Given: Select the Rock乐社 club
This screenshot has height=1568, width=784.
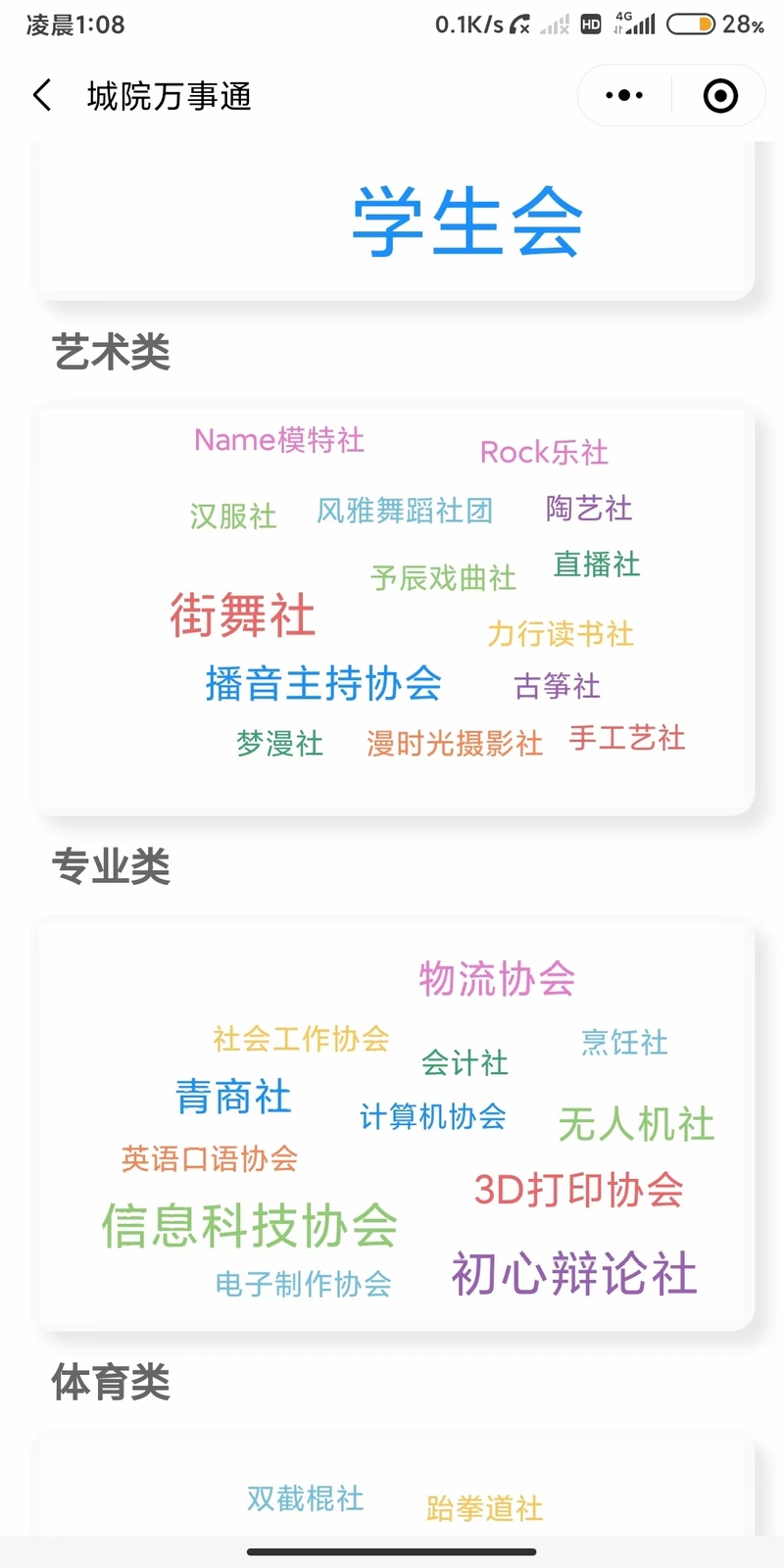Looking at the screenshot, I should pyautogui.click(x=544, y=453).
